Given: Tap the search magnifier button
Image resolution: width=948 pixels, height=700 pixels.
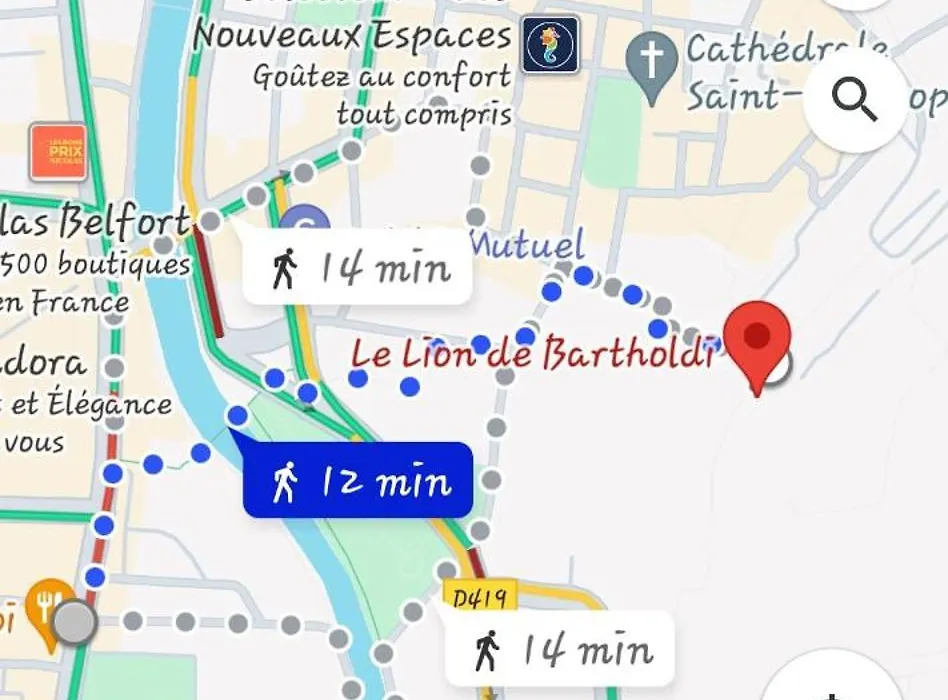Looking at the screenshot, I should click(855, 101).
